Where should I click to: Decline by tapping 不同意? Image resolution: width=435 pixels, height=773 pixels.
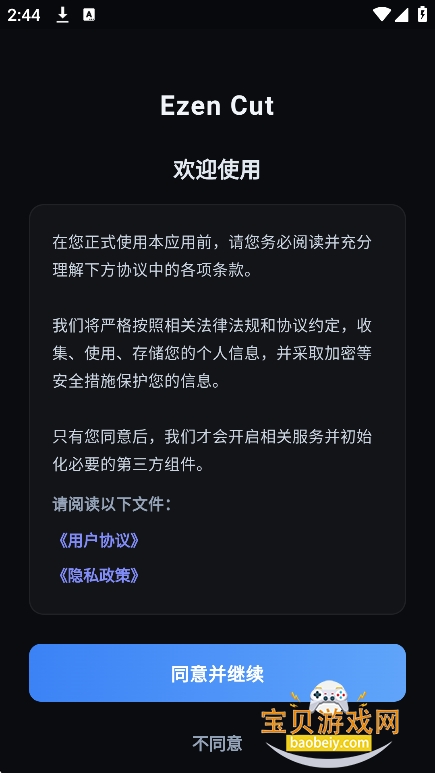218,743
